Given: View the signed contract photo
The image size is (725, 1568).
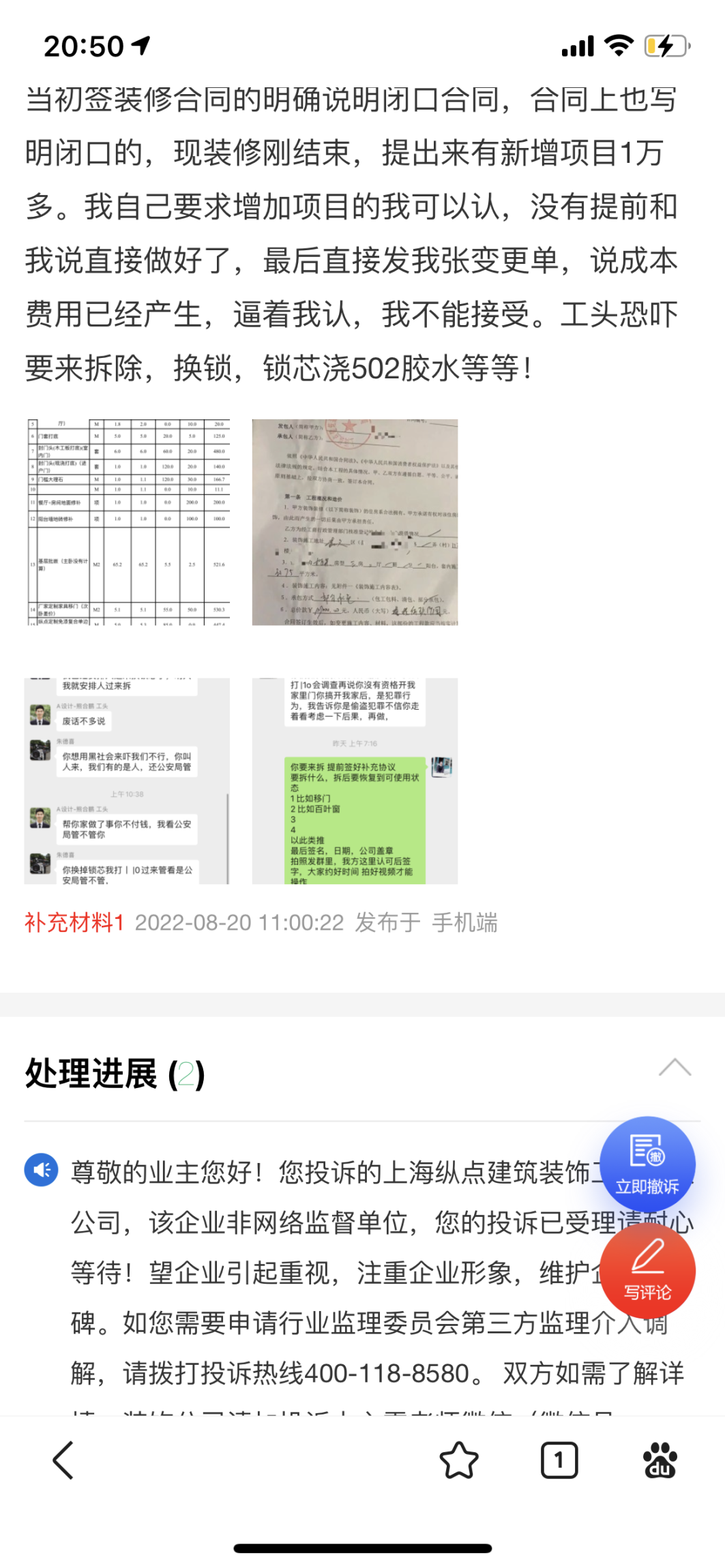Looking at the screenshot, I should 355,522.
